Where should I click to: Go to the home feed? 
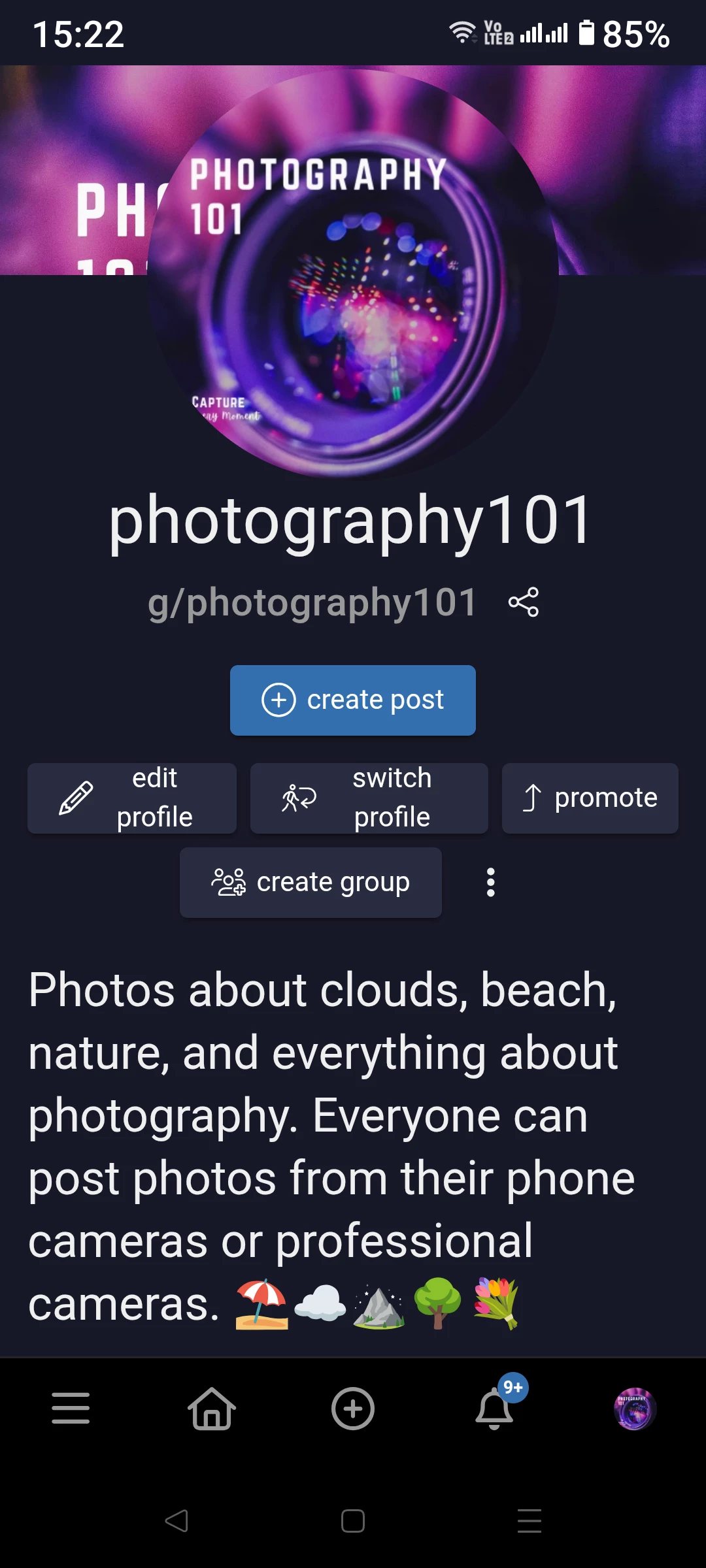pos(212,1408)
